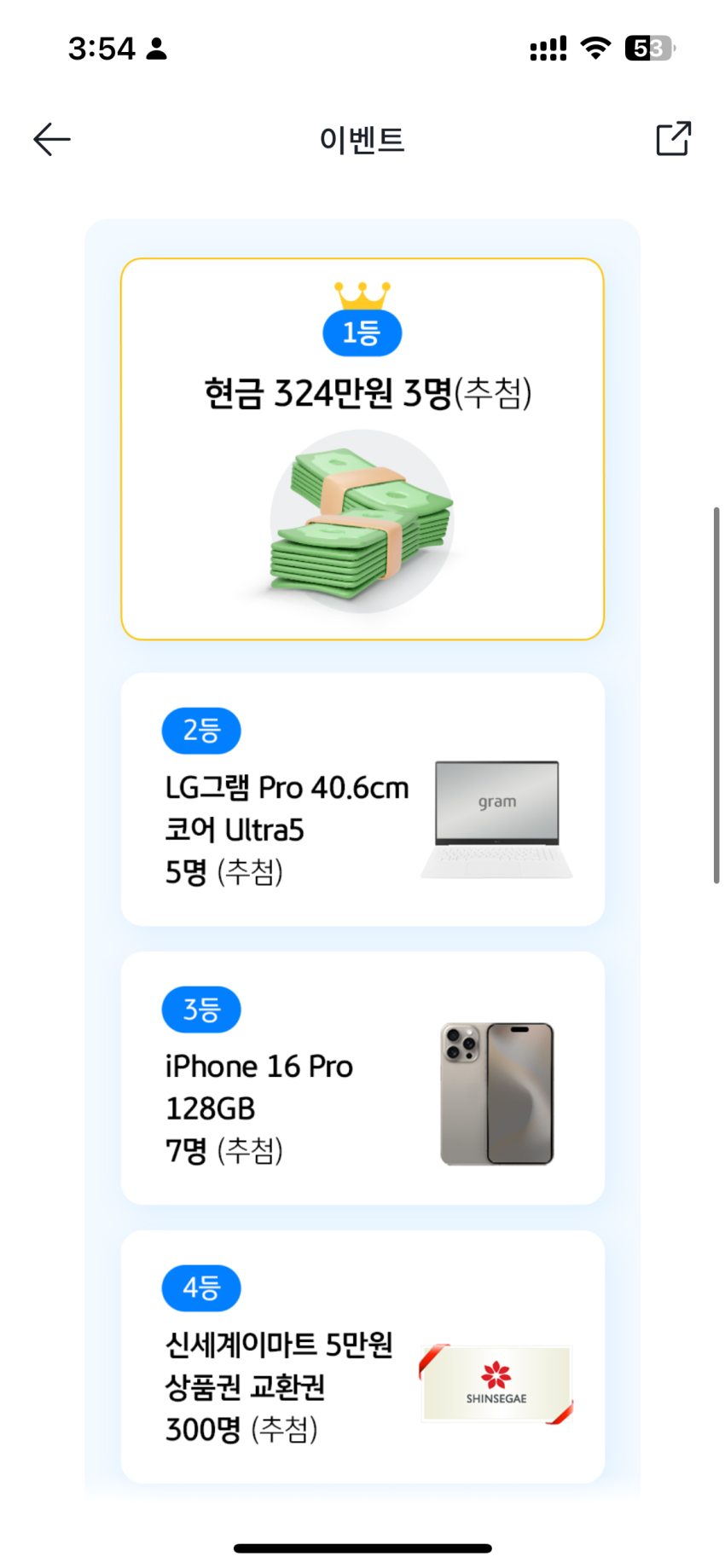Open the share icon at top right
The image size is (725, 1568).
pyautogui.click(x=673, y=138)
